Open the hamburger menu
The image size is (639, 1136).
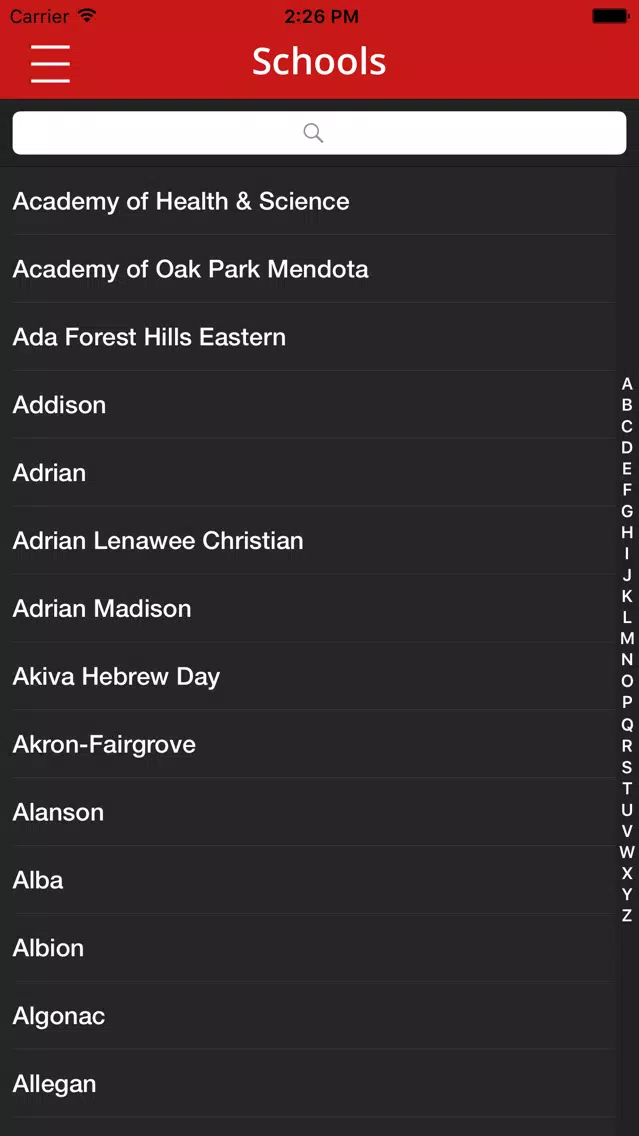pos(50,63)
